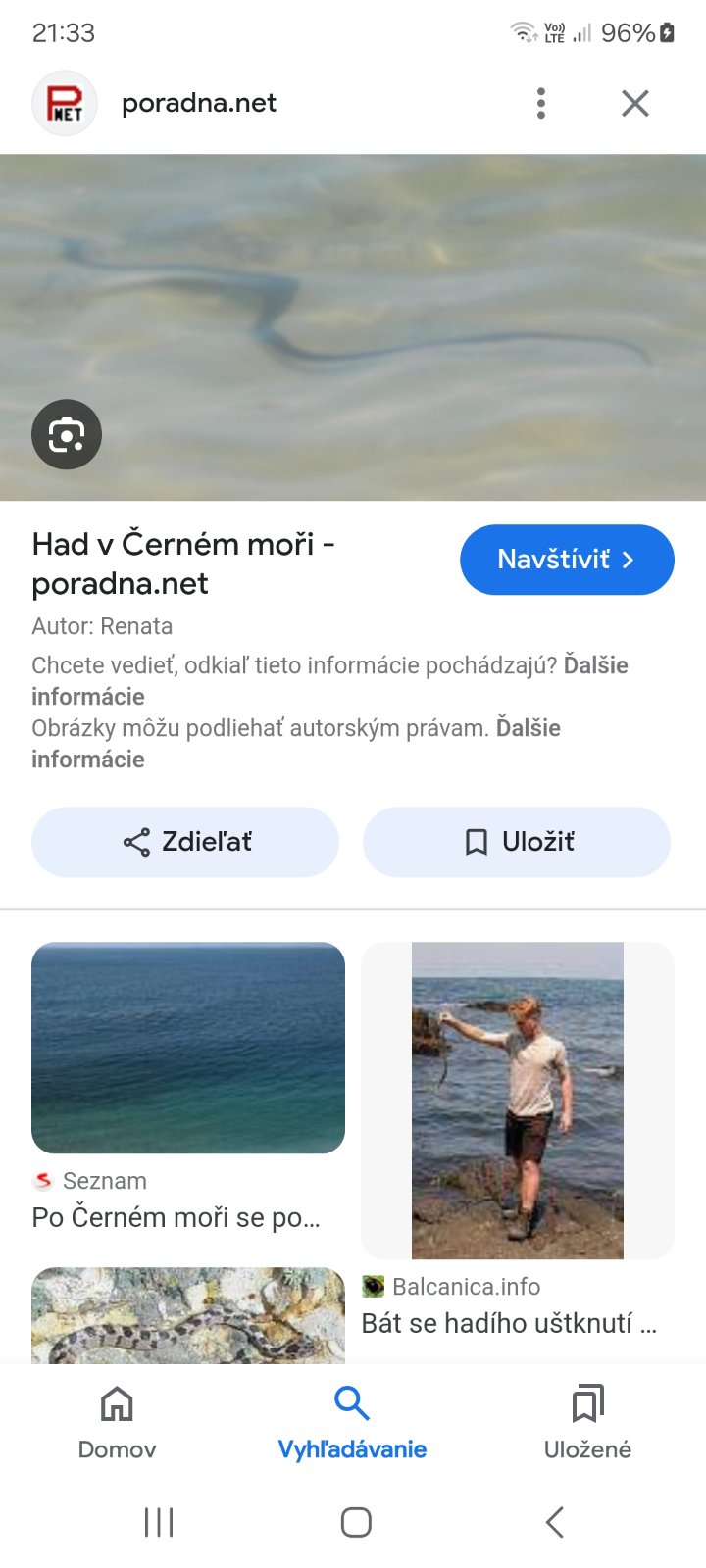This screenshot has height=1568, width=706.
Task: Save the image with Uložiť
Action: (517, 842)
